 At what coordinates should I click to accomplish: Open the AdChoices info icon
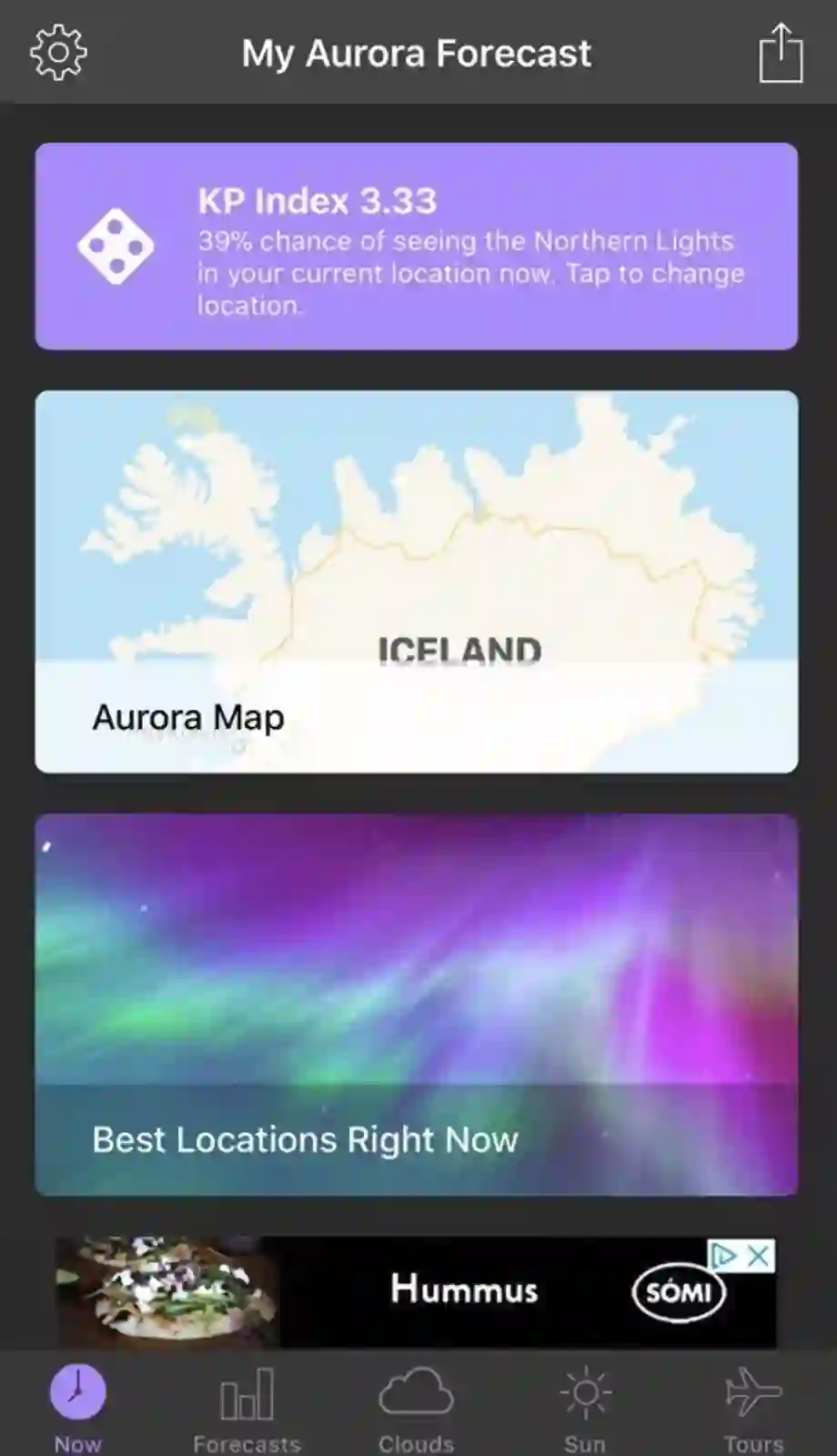pos(724,1257)
